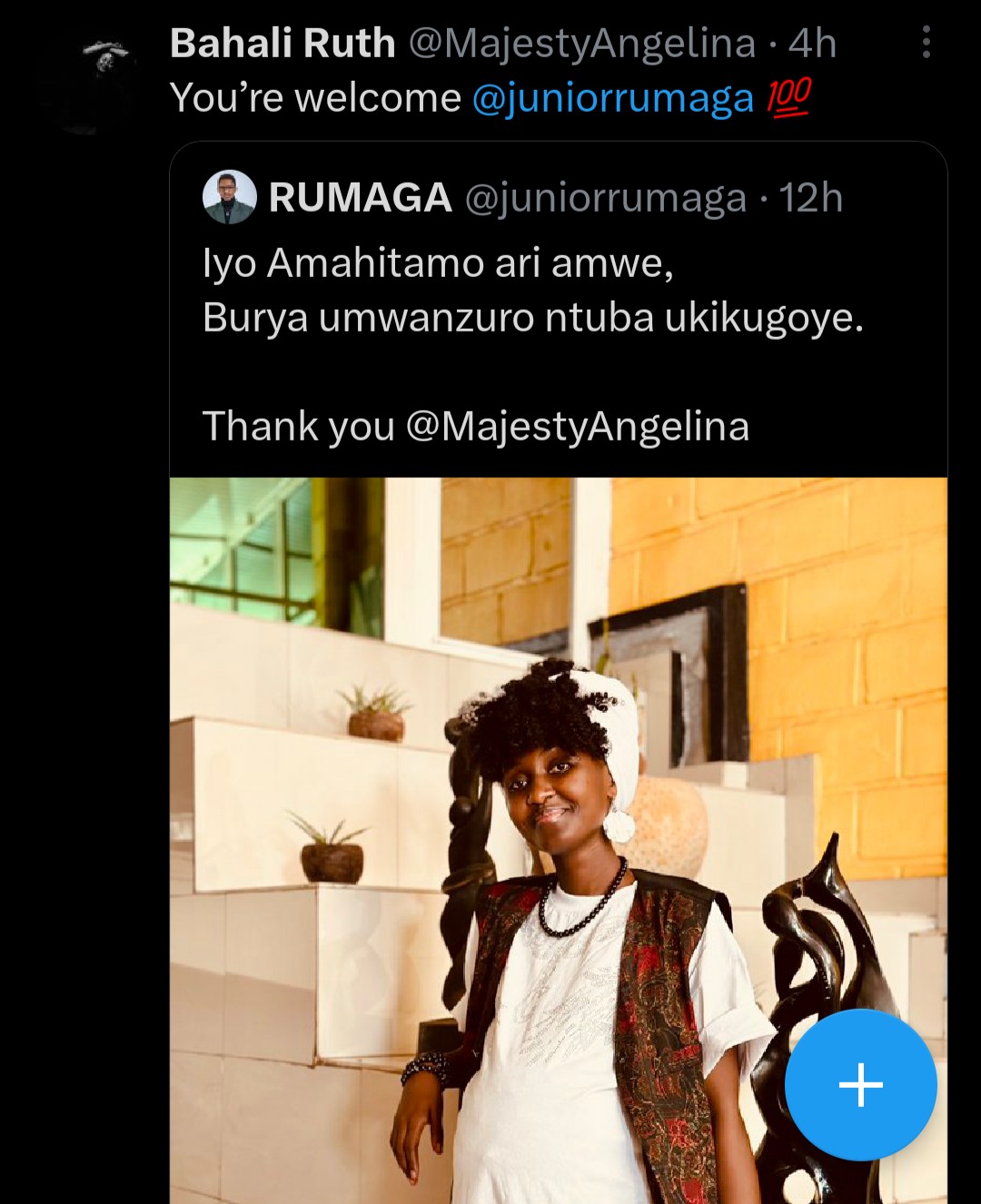This screenshot has width=981, height=1204.
Task: Open the overflow menu on Bahali Ruth's tweet
Action: point(926,43)
